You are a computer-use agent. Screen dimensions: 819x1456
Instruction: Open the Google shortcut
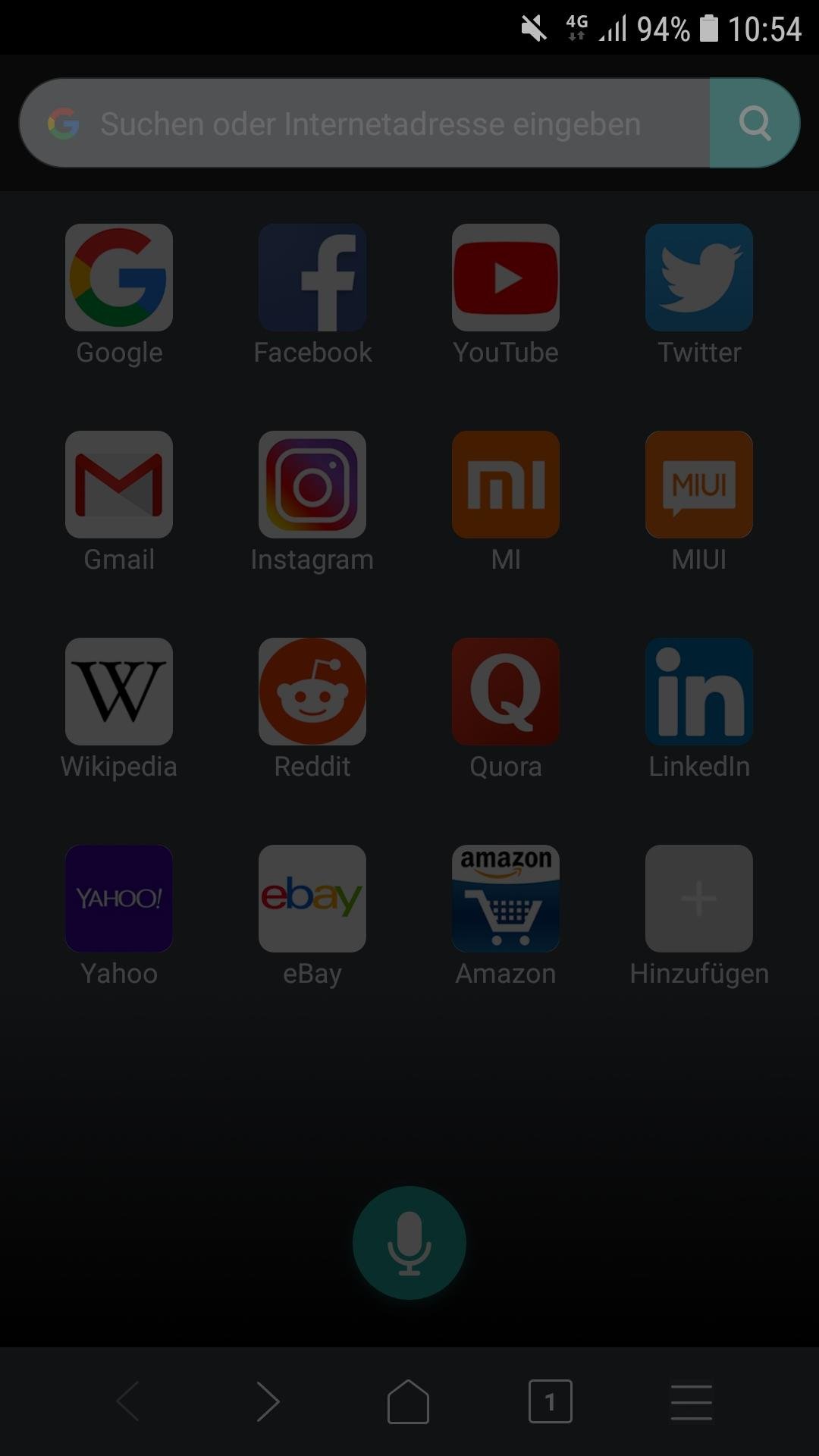point(119,278)
